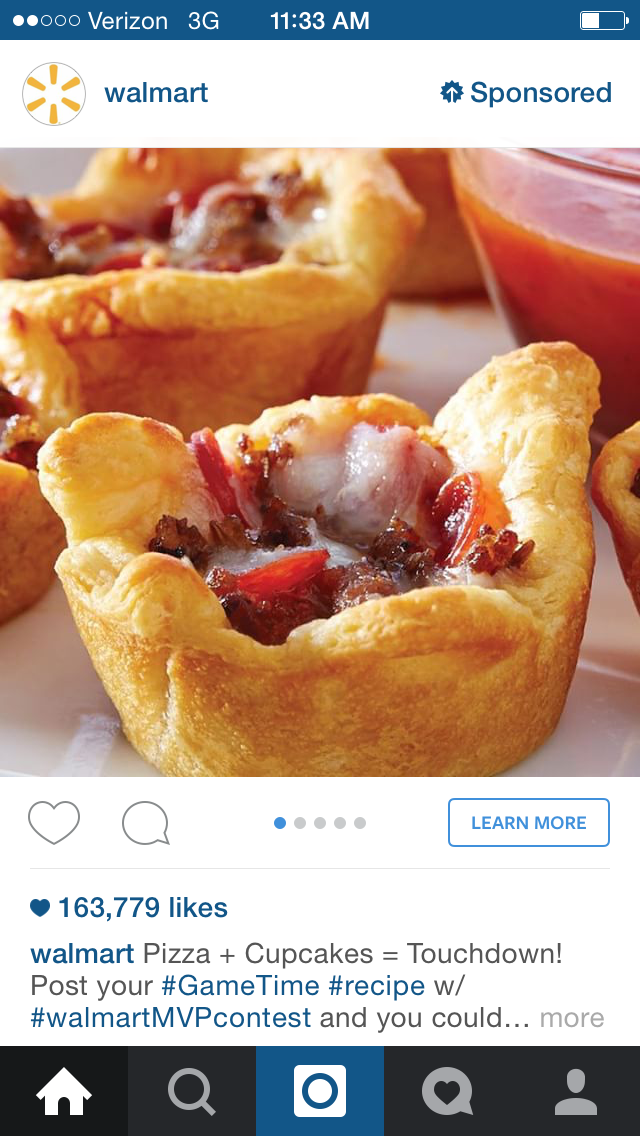
Task: Switch to the Search tab
Action: pos(192,1091)
